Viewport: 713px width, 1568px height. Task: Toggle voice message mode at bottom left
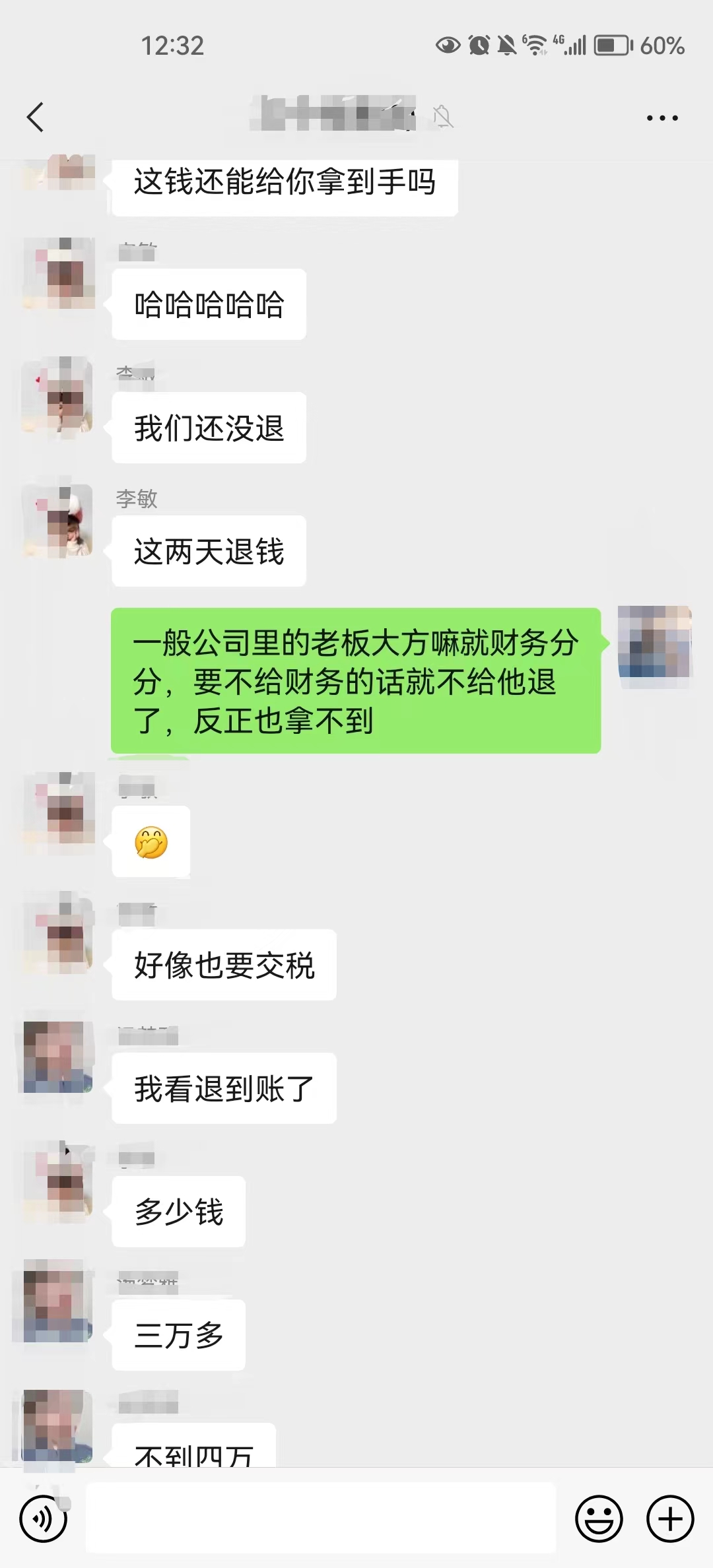point(43,1518)
